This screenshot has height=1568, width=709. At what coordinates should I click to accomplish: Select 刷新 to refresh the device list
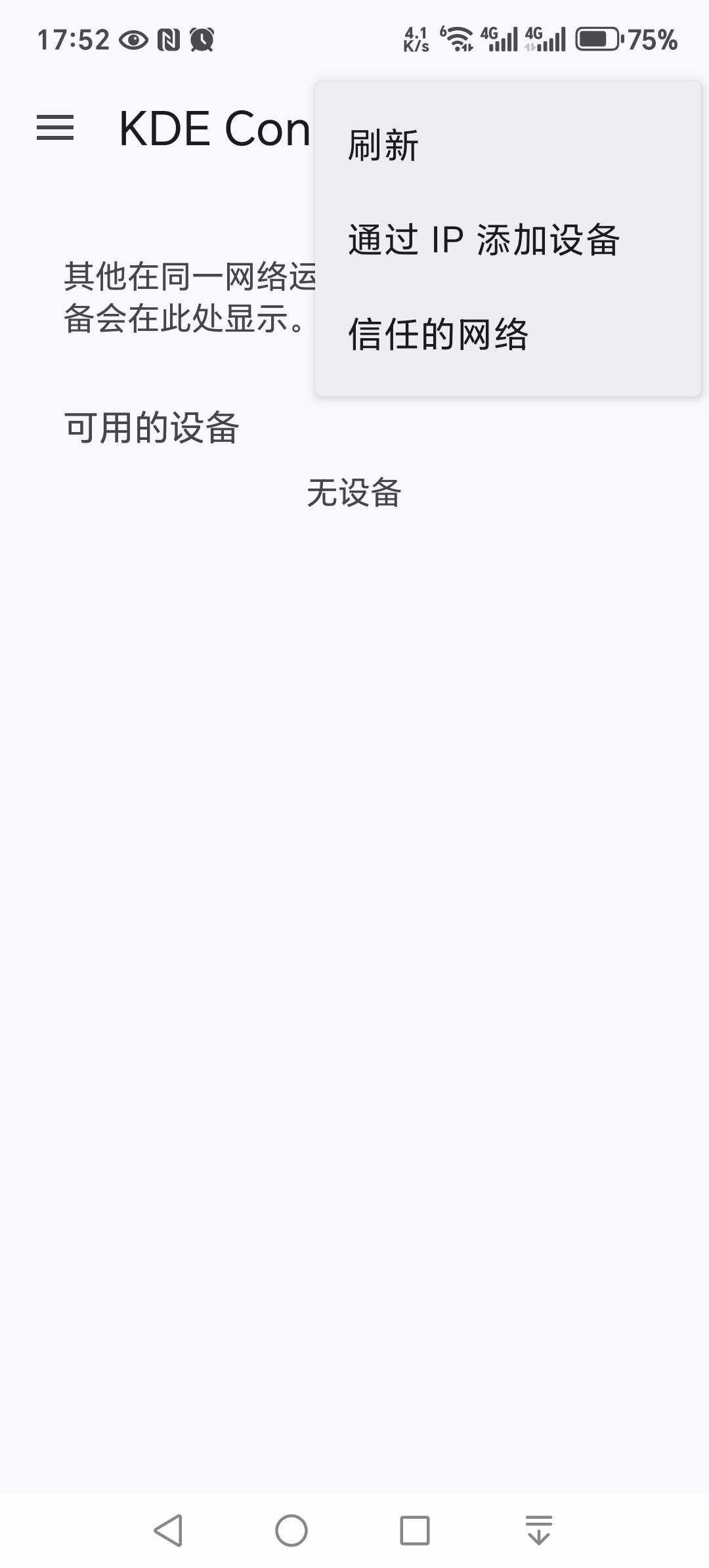[x=507, y=145]
